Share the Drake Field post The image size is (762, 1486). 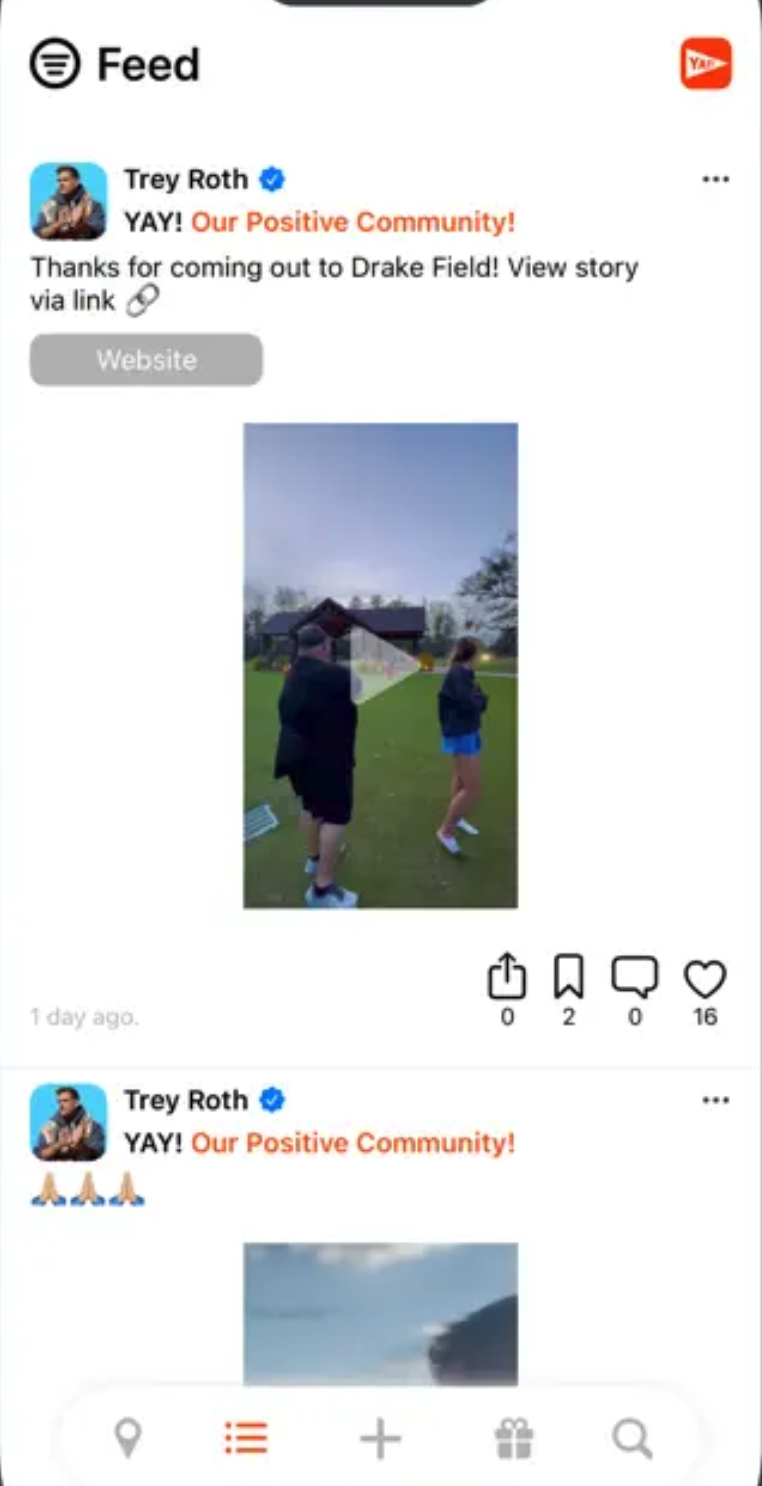click(x=507, y=977)
